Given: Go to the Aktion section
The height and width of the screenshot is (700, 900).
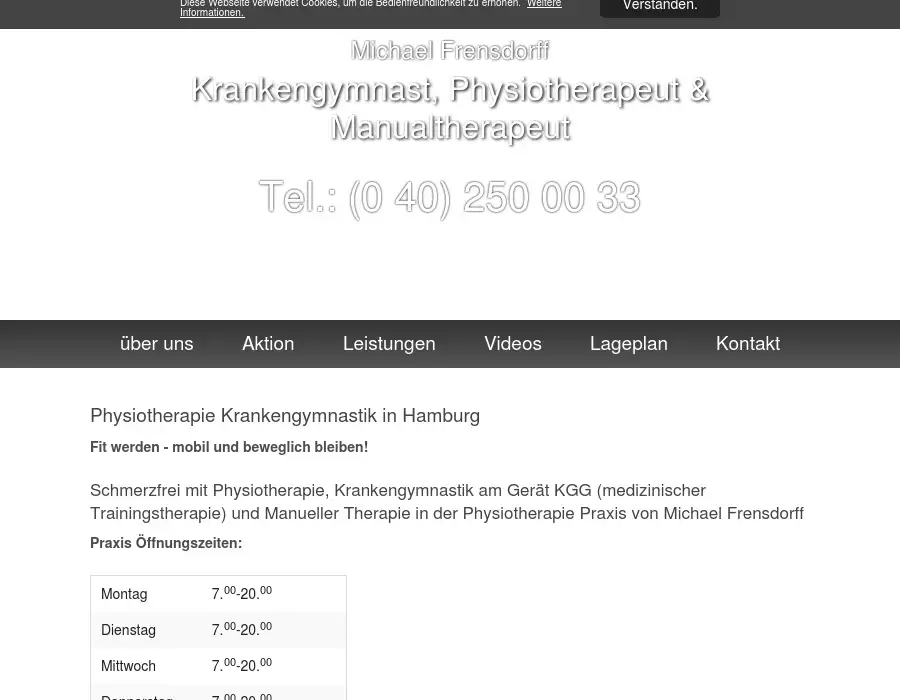Looking at the screenshot, I should [268, 344].
